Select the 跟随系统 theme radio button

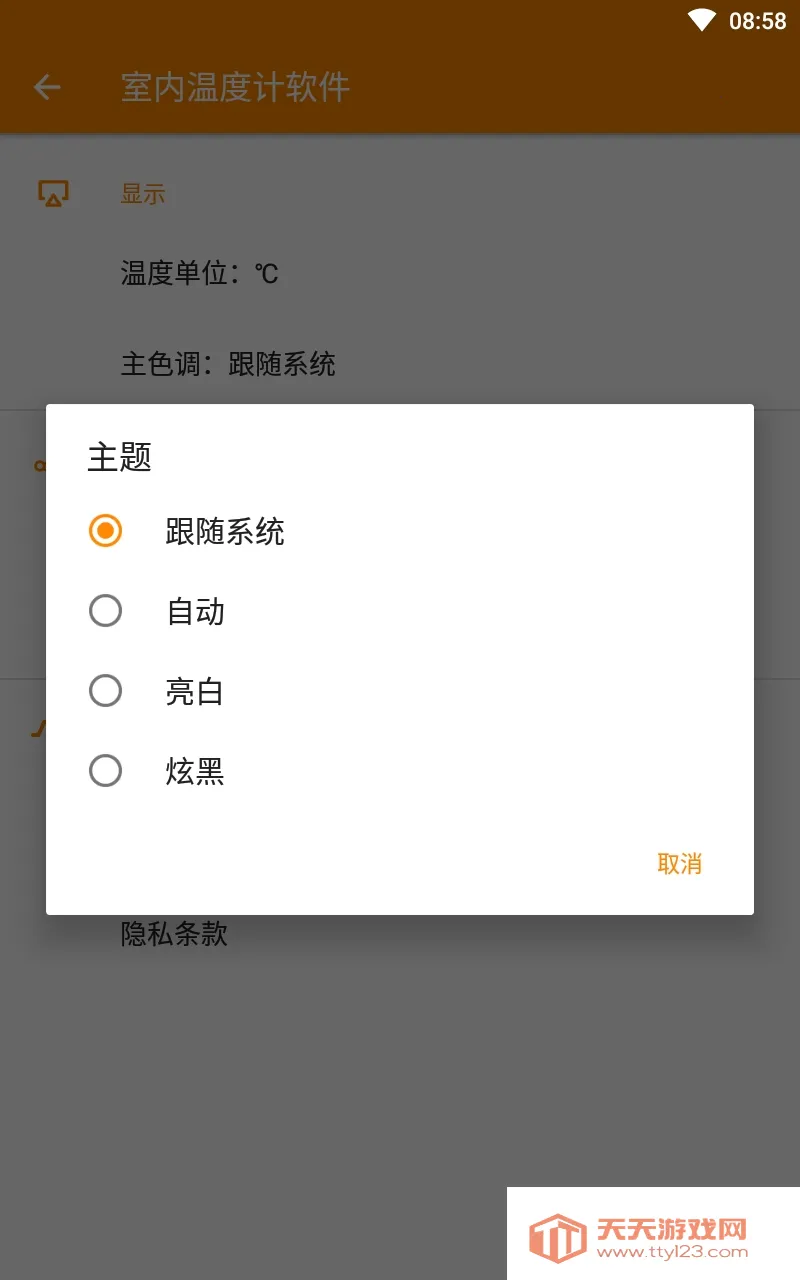105,531
